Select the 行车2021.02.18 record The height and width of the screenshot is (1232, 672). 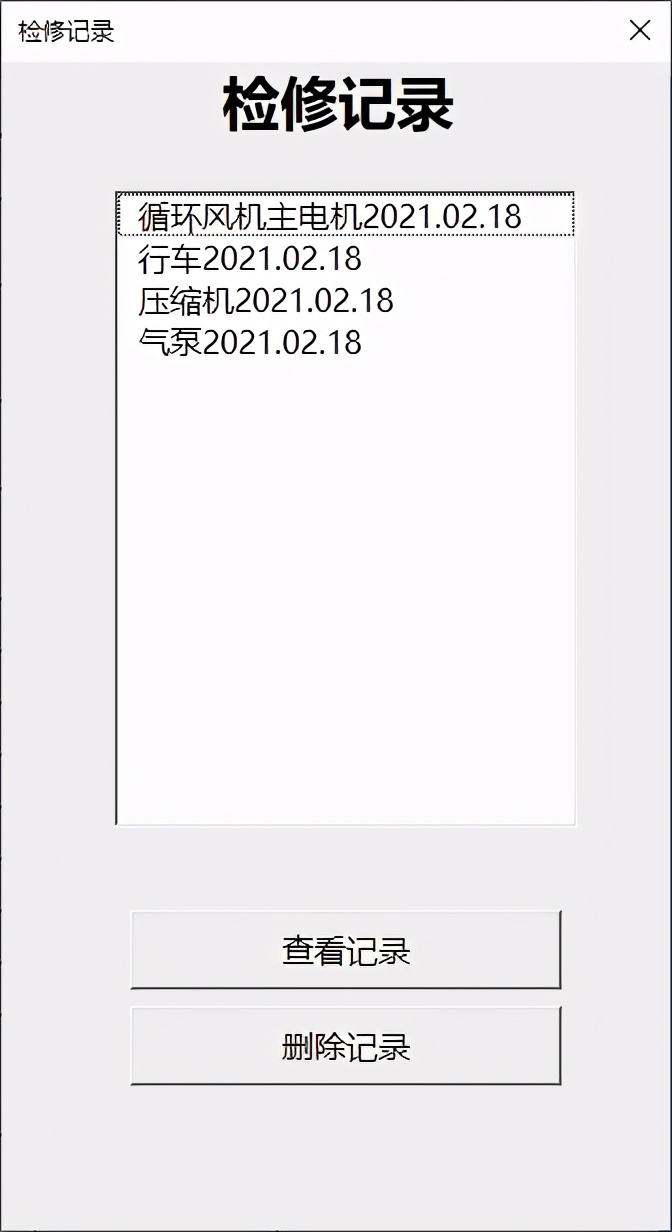(346, 258)
